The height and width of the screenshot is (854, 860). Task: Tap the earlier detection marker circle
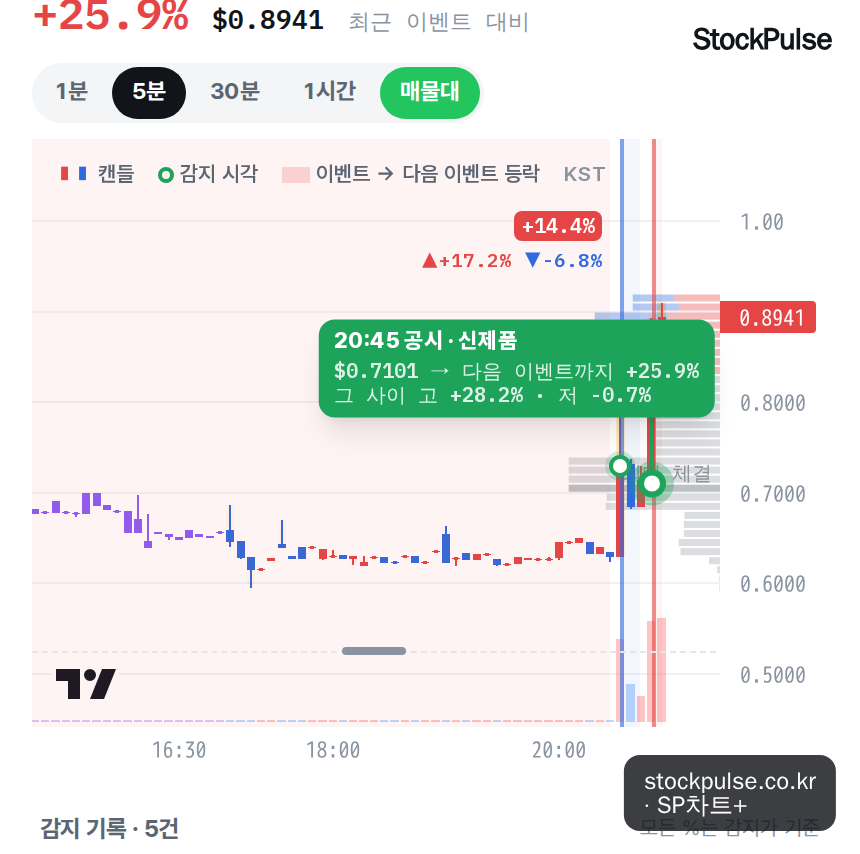pyautogui.click(x=620, y=466)
